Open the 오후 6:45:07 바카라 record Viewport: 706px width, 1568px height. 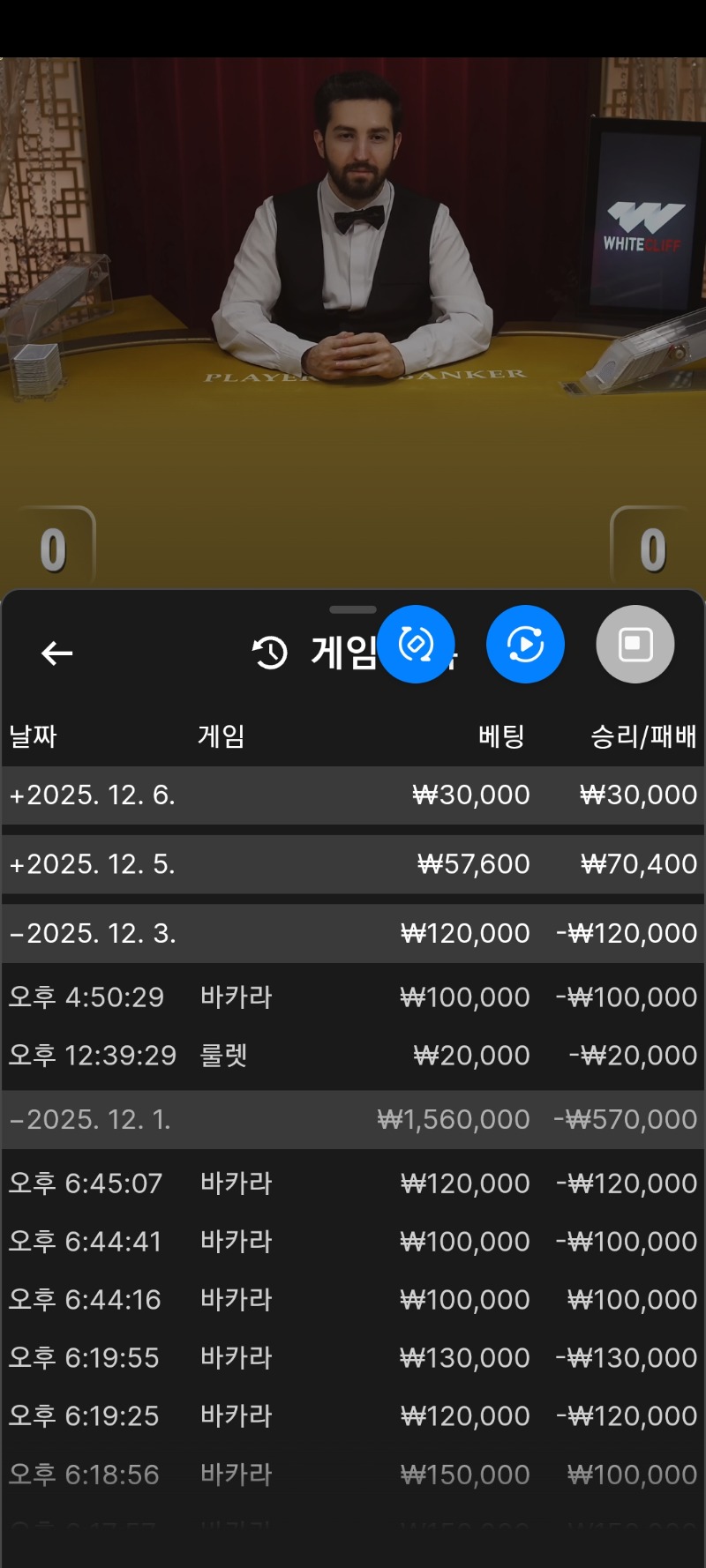click(x=353, y=1183)
